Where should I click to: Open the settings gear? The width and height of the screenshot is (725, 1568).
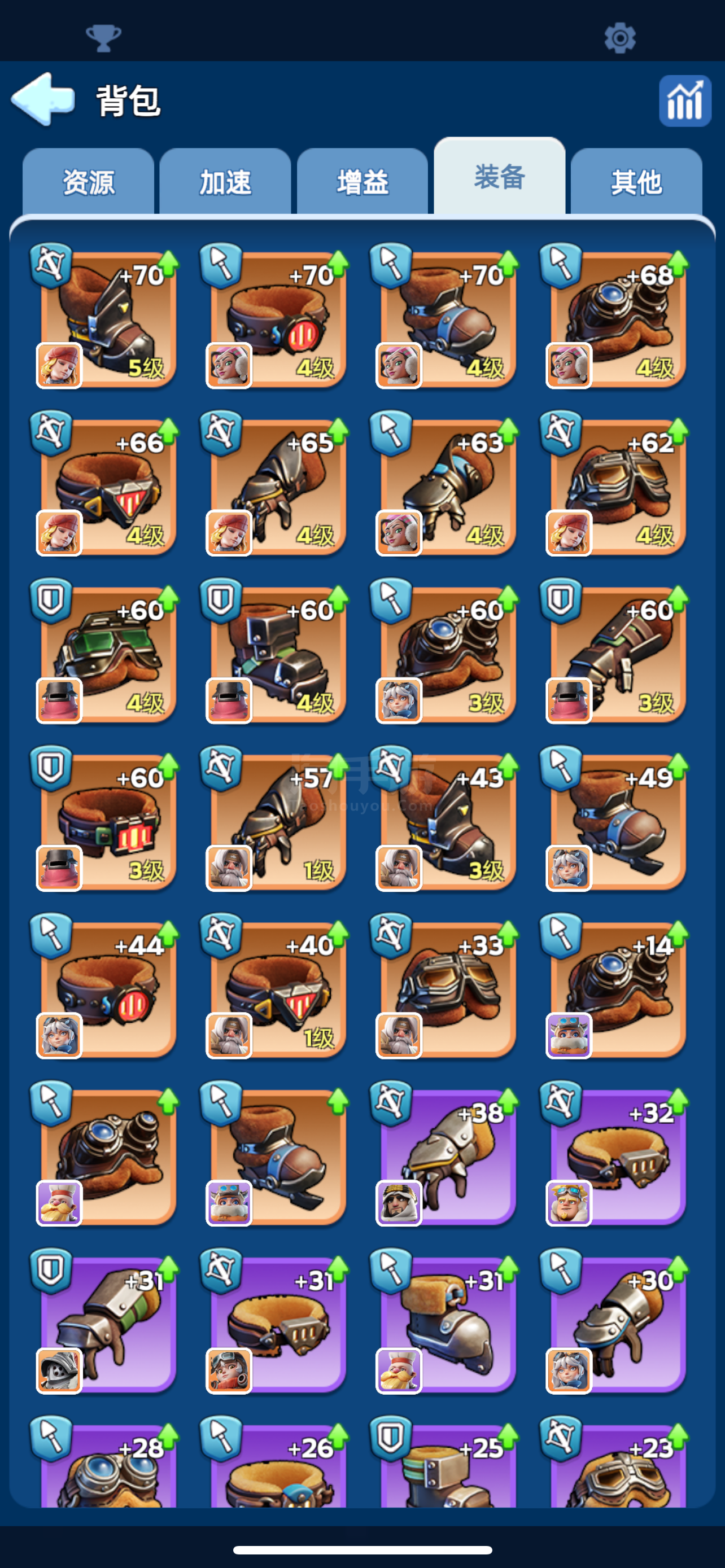(621, 38)
